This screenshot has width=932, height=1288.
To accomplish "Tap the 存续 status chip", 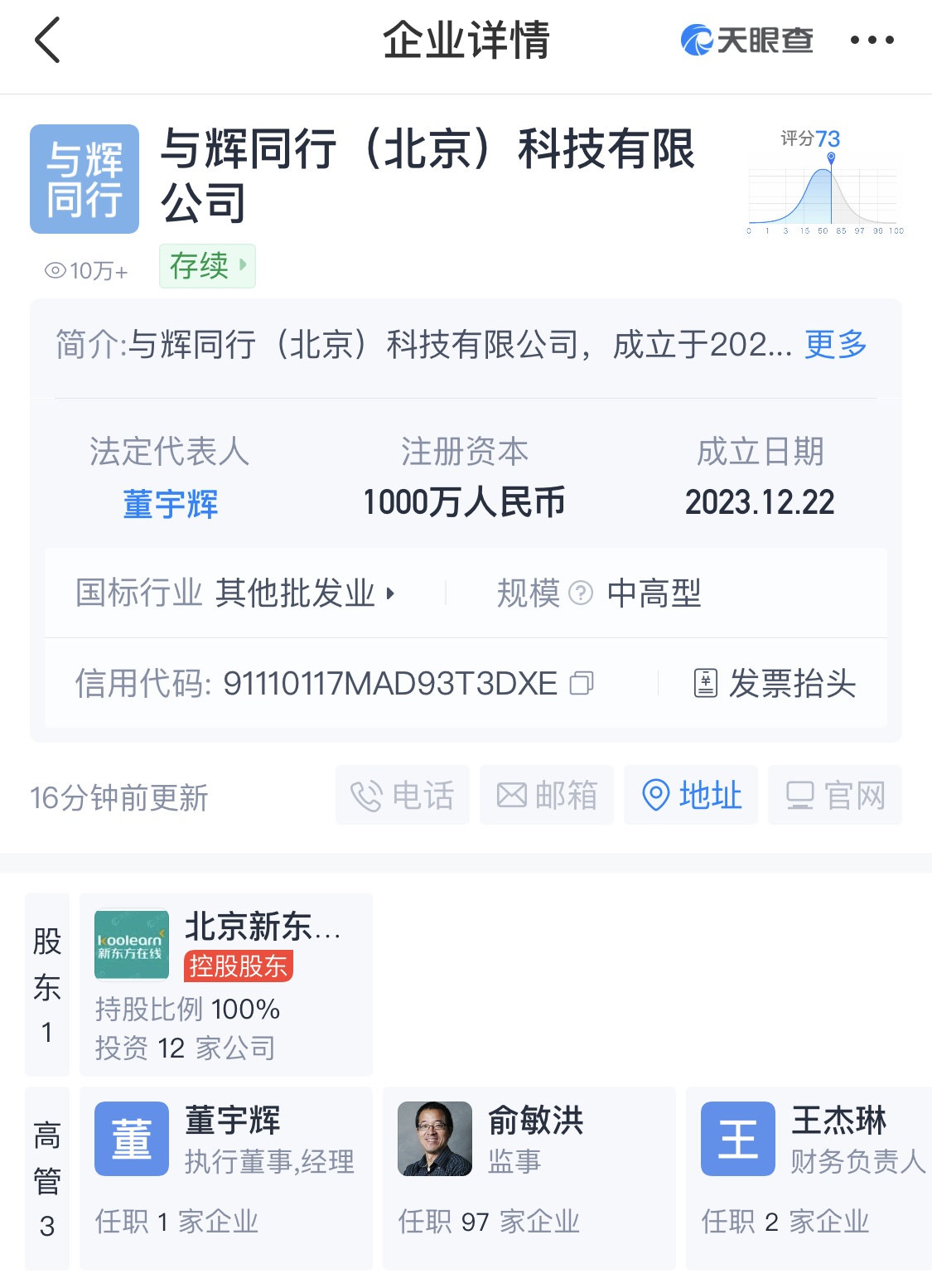I will 207,266.
